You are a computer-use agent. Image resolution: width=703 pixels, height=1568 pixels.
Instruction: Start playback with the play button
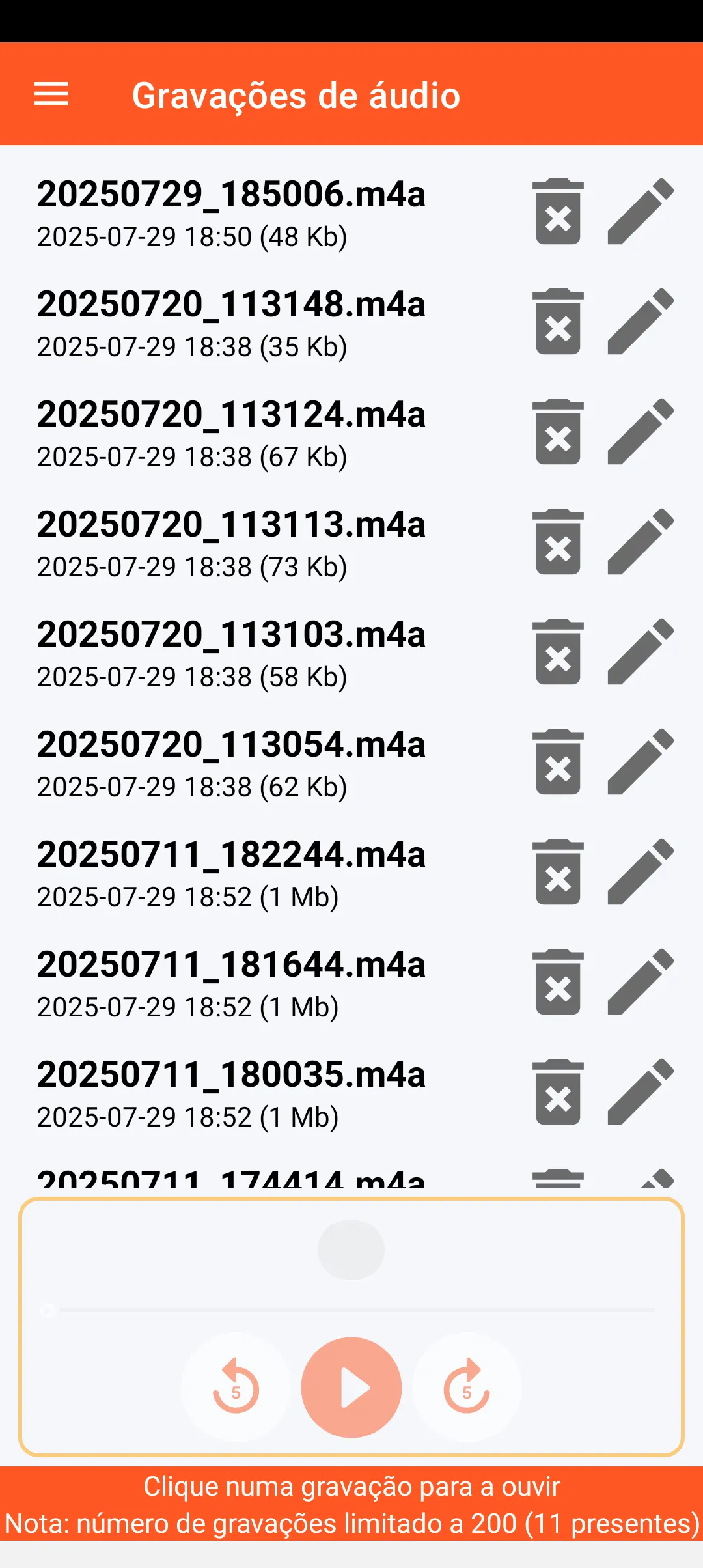[351, 1388]
